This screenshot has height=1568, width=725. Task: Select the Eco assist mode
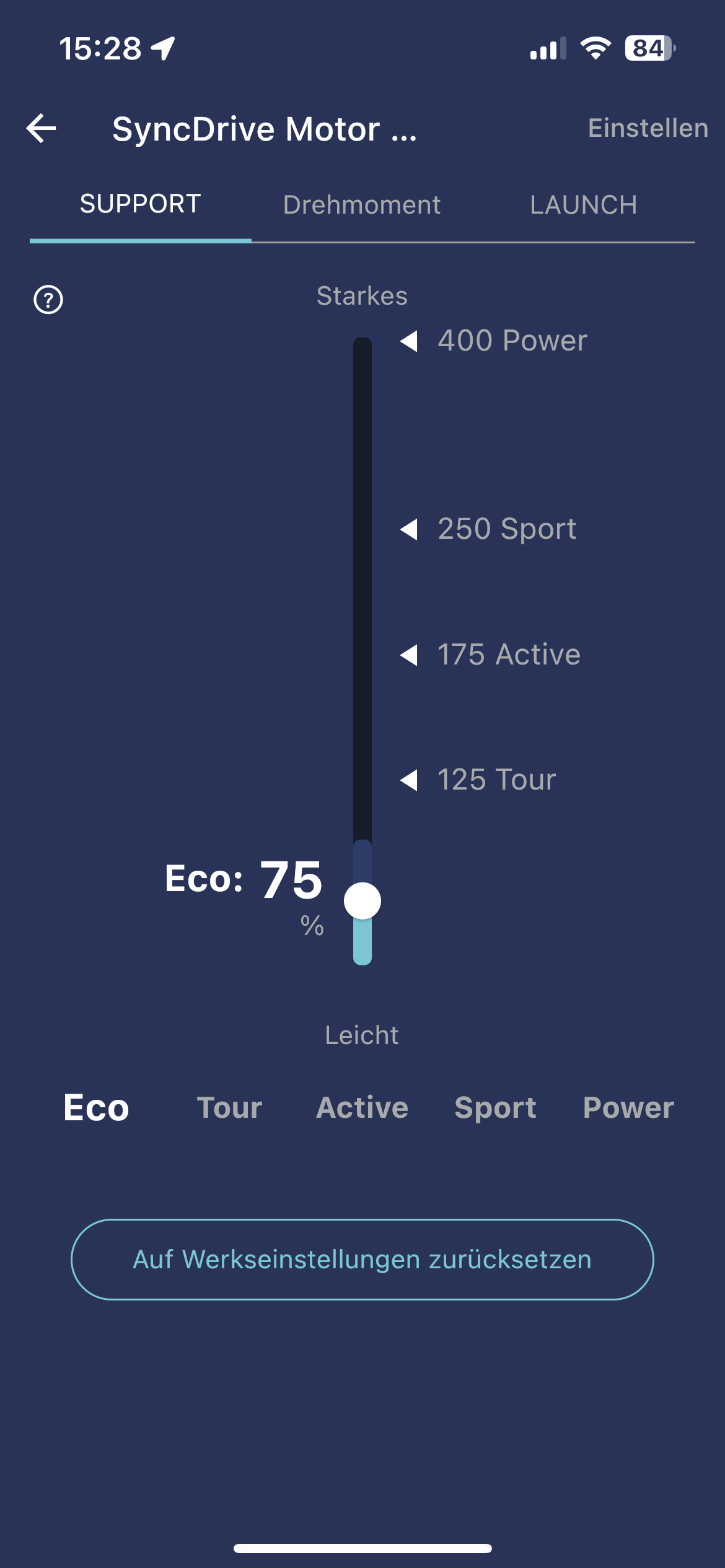[x=96, y=1107]
